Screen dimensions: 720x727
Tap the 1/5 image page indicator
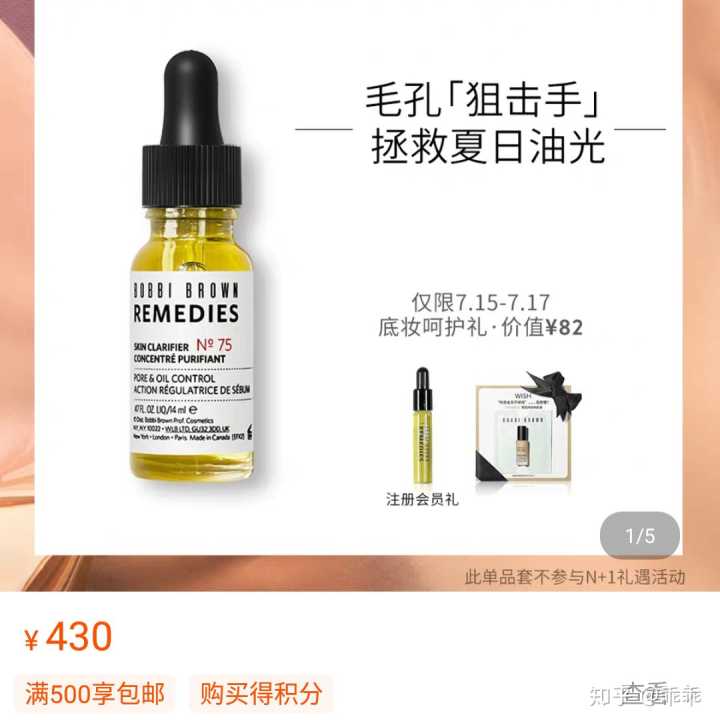(639, 536)
